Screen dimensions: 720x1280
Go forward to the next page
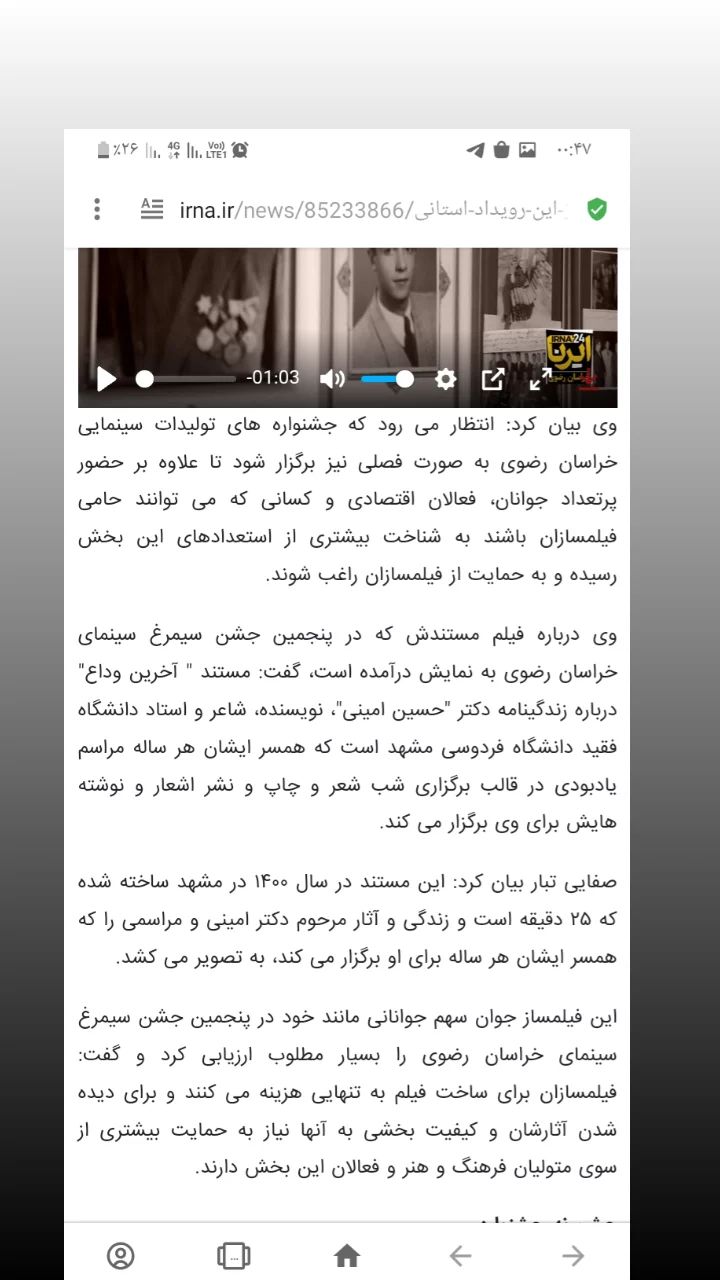pyautogui.click(x=573, y=1256)
